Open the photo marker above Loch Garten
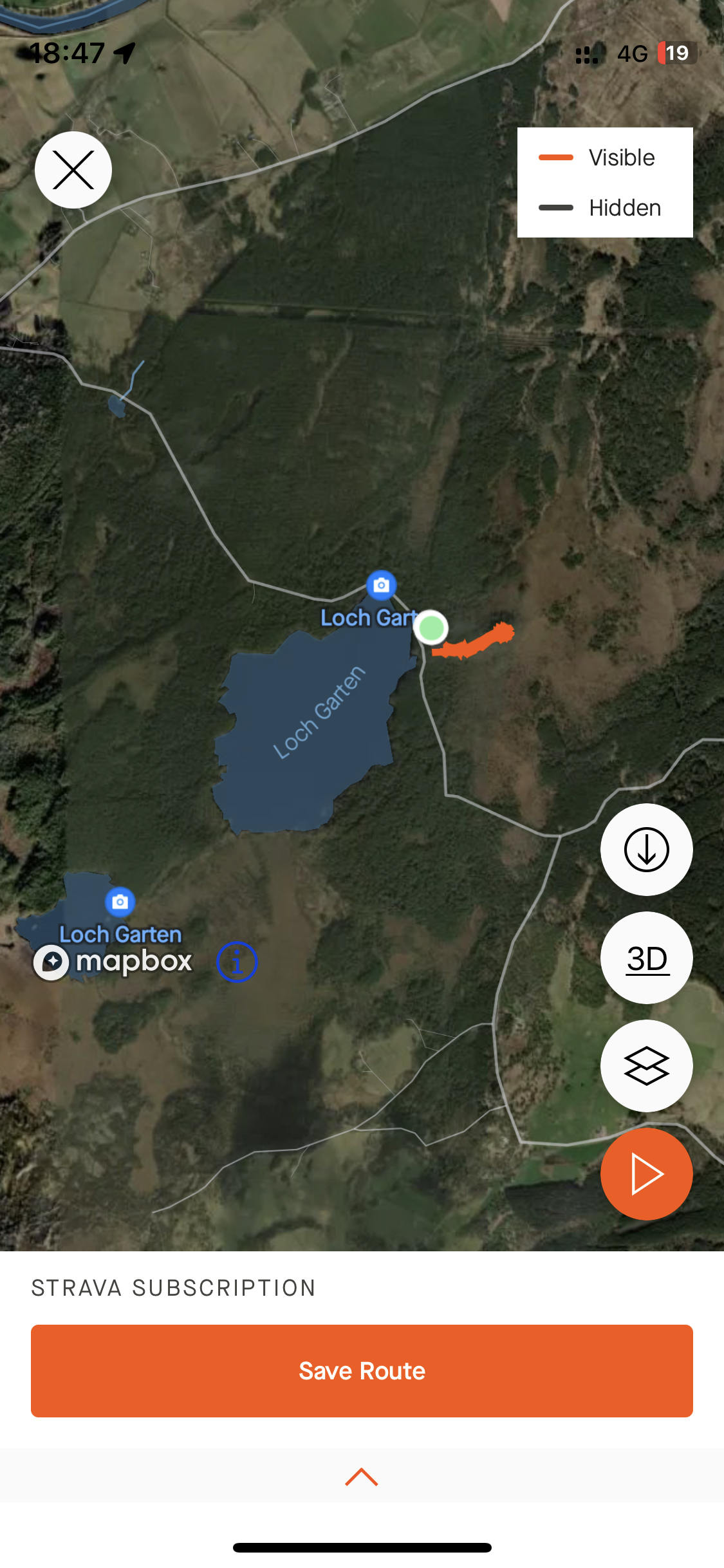This screenshot has width=724, height=1568. 382,585
